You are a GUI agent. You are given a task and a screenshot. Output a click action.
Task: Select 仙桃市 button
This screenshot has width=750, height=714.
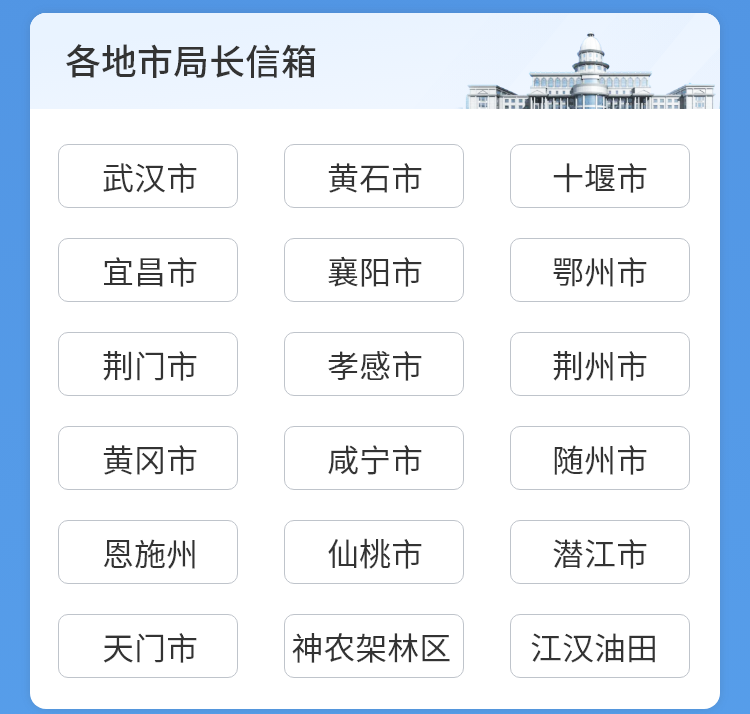pos(374,553)
